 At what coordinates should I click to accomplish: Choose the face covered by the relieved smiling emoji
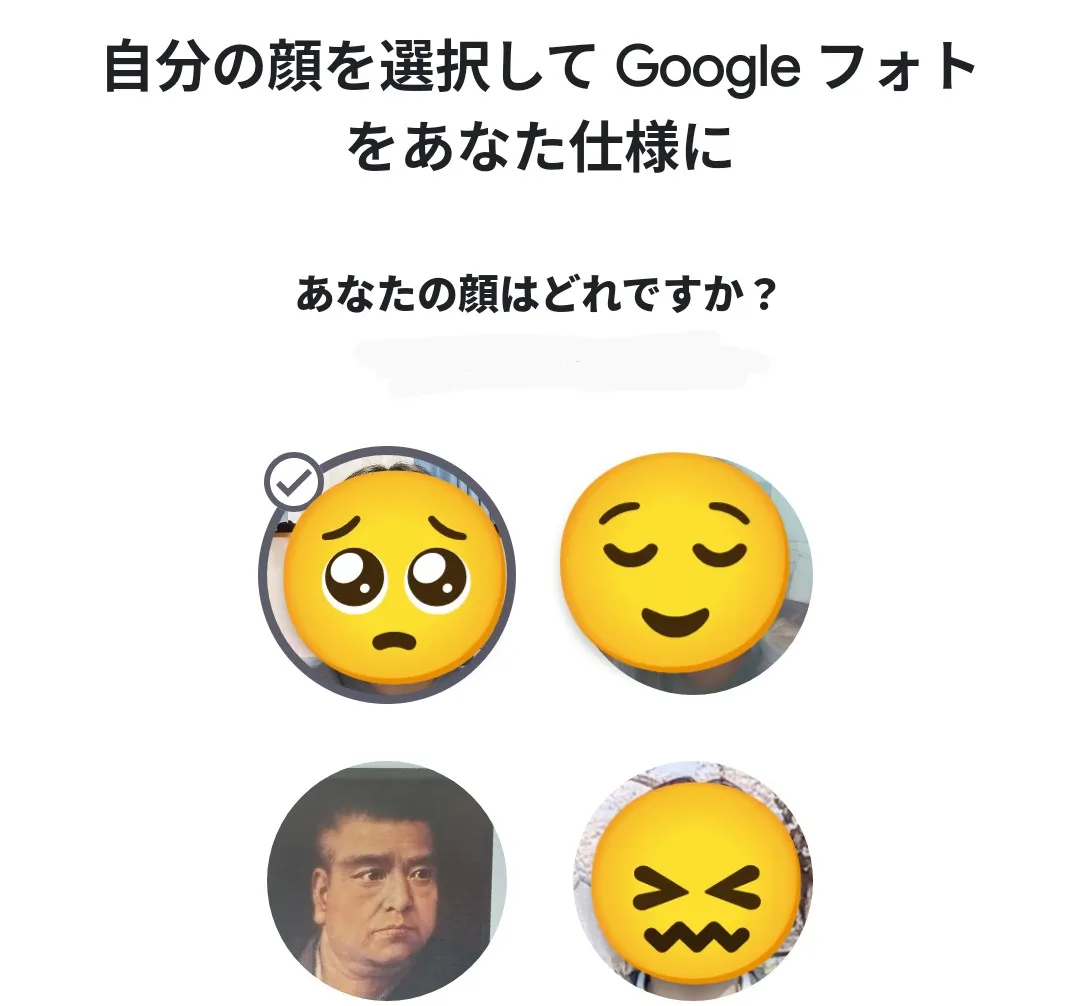689,574
